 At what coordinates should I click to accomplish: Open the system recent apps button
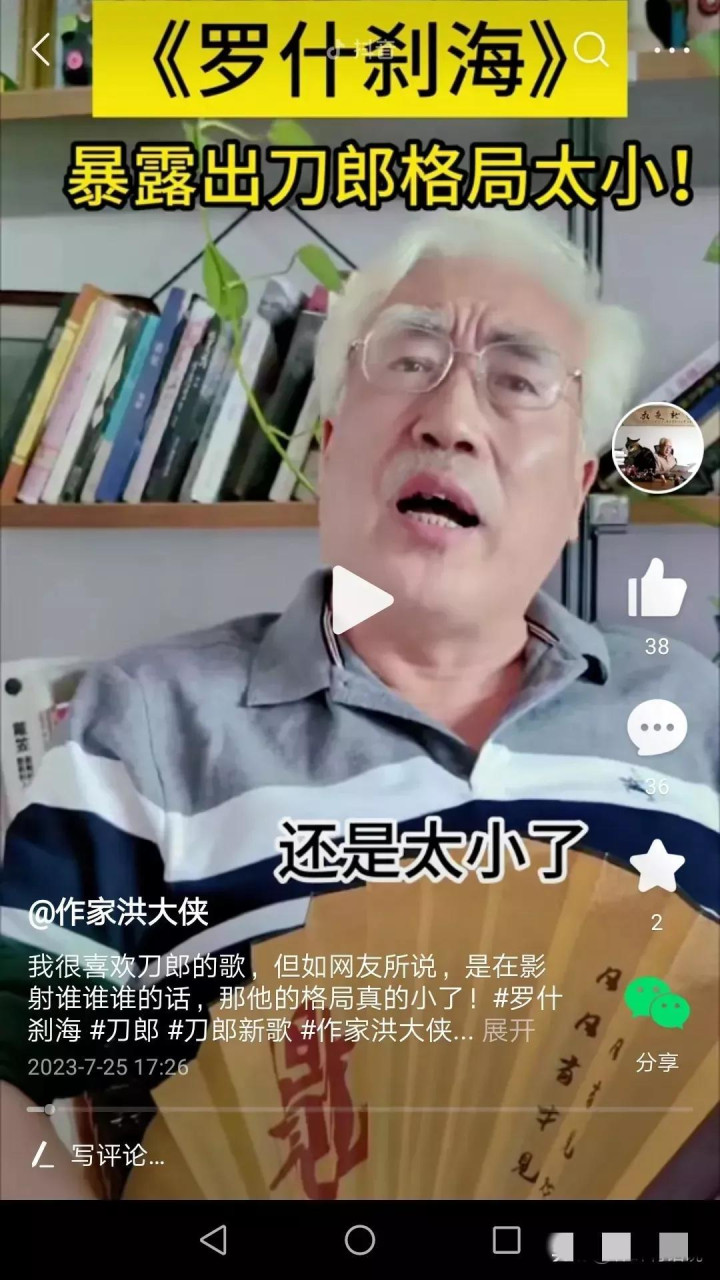(507, 1240)
